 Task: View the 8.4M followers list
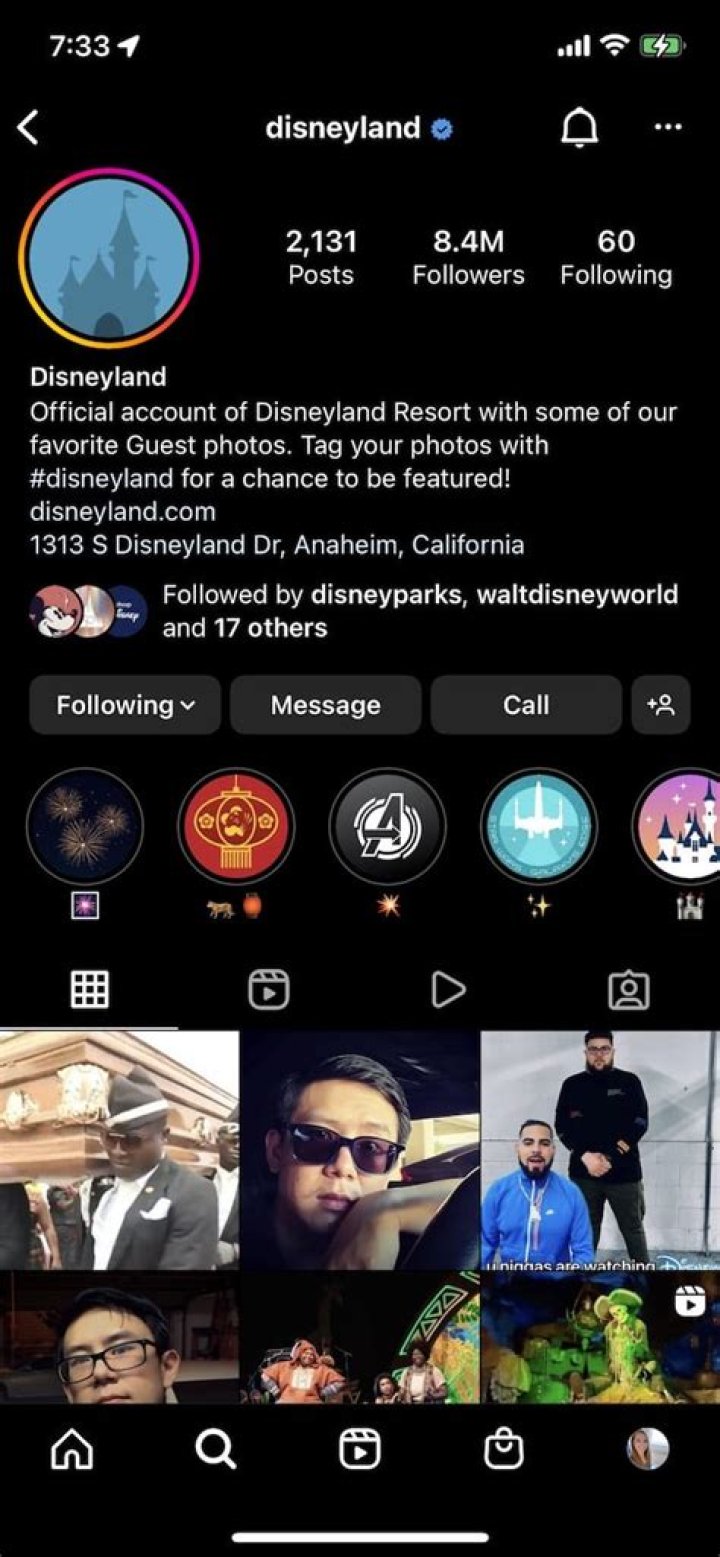(468, 257)
